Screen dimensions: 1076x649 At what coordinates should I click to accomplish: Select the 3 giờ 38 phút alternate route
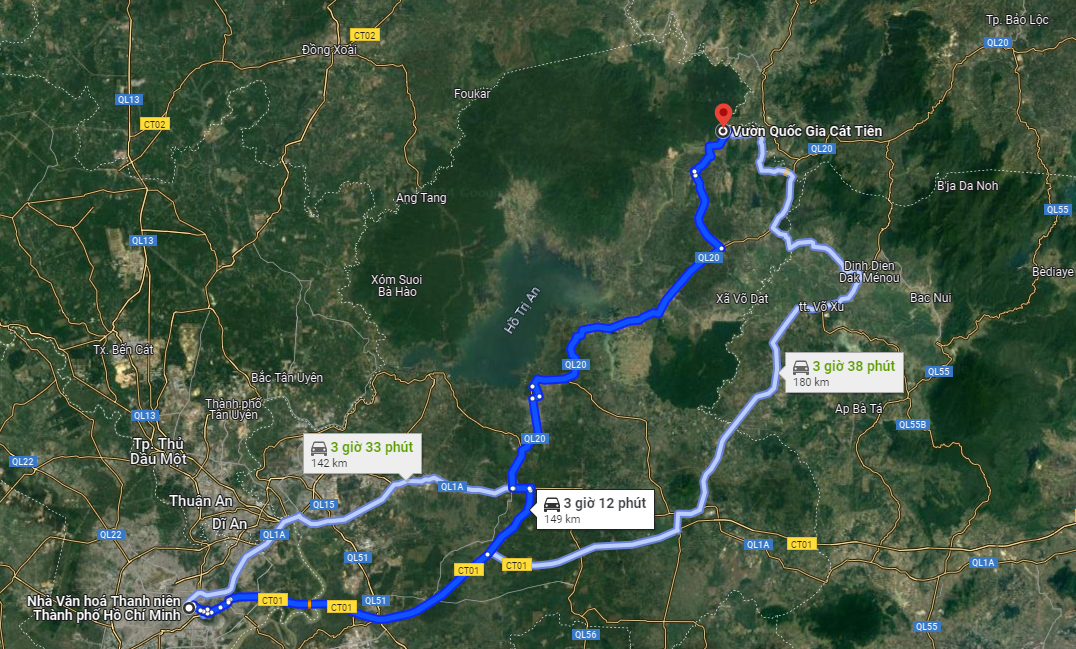pyautogui.click(x=845, y=373)
